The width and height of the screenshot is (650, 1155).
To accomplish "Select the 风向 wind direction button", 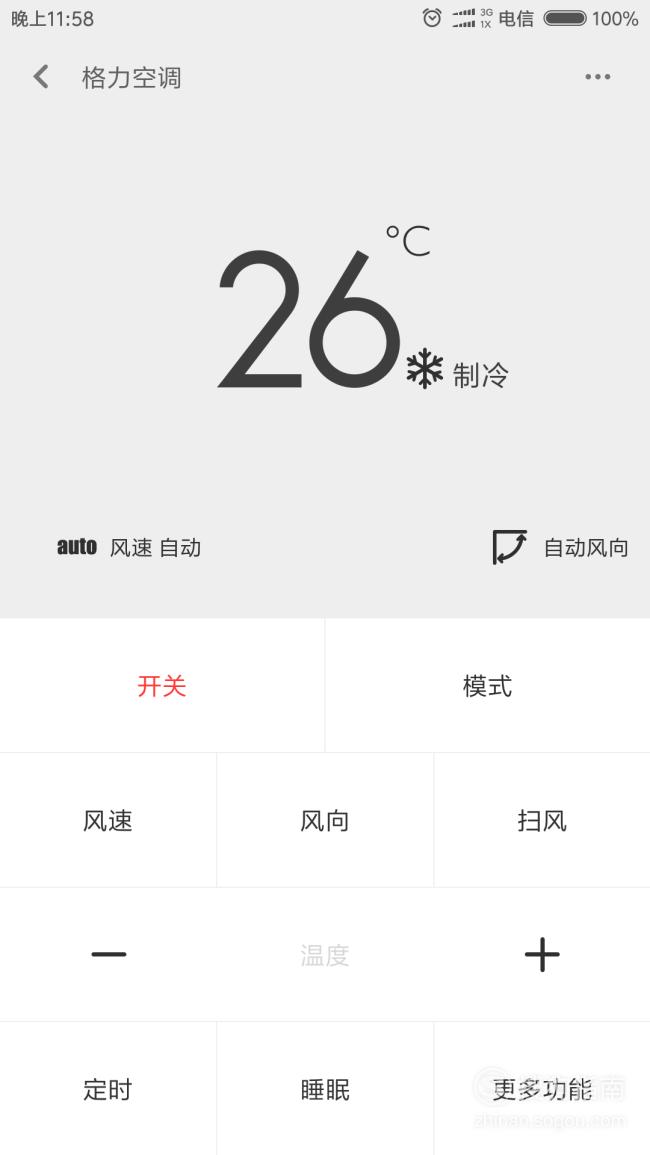I will 325,820.
